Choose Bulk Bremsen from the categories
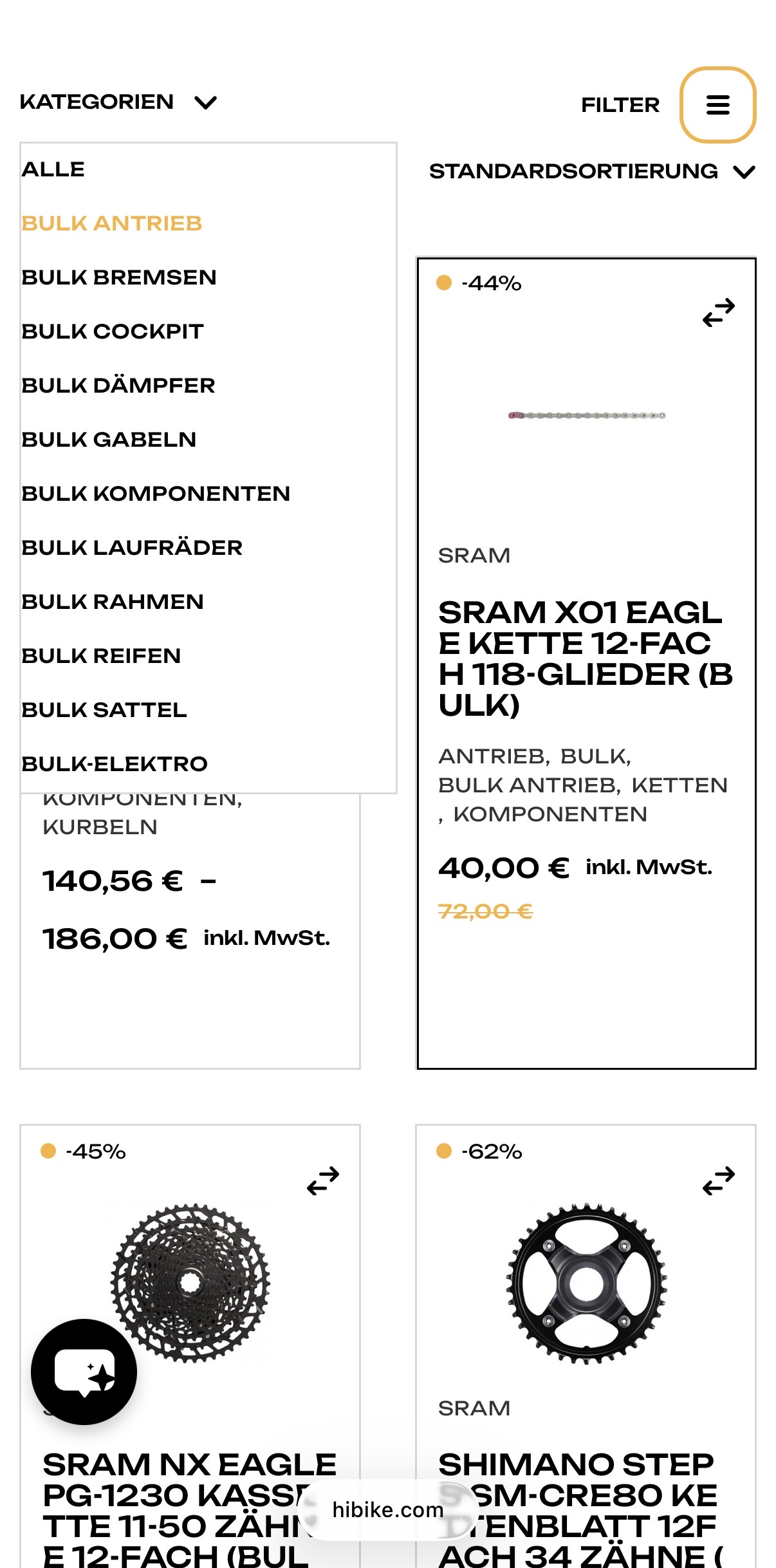Screen dimensions: 776x1568 point(119,278)
